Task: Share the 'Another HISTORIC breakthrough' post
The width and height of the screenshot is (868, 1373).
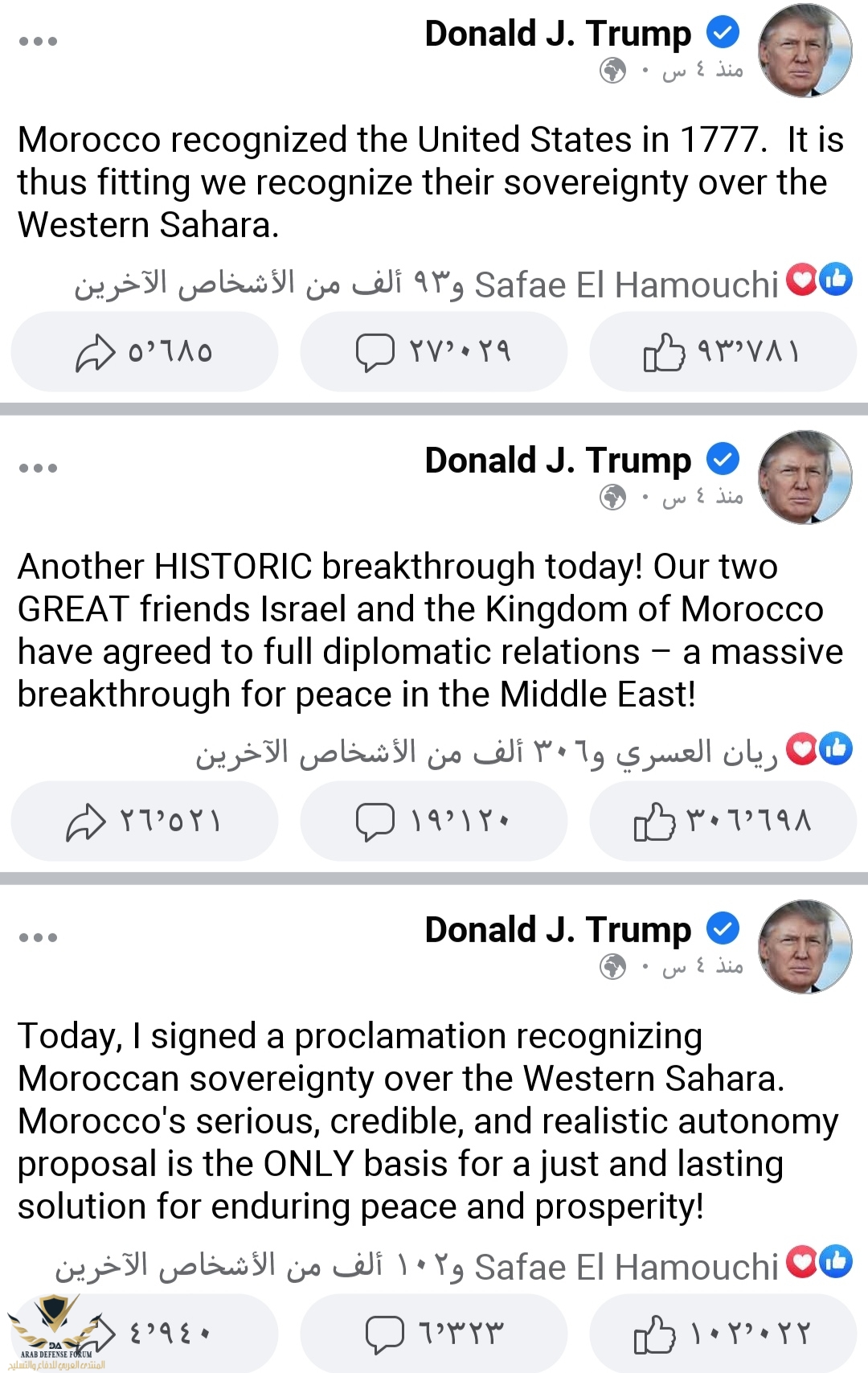Action: [x=145, y=821]
